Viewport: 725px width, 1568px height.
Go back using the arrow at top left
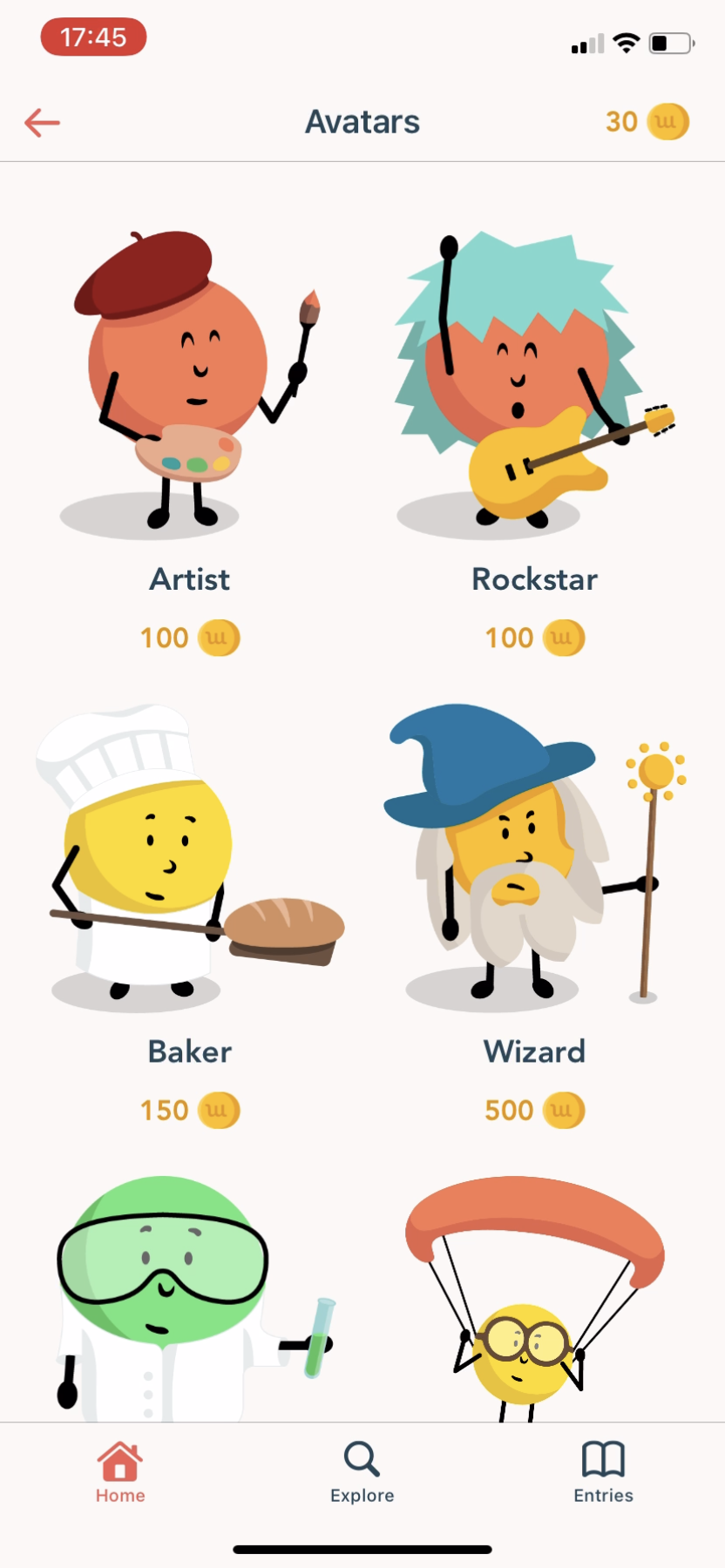coord(41,122)
